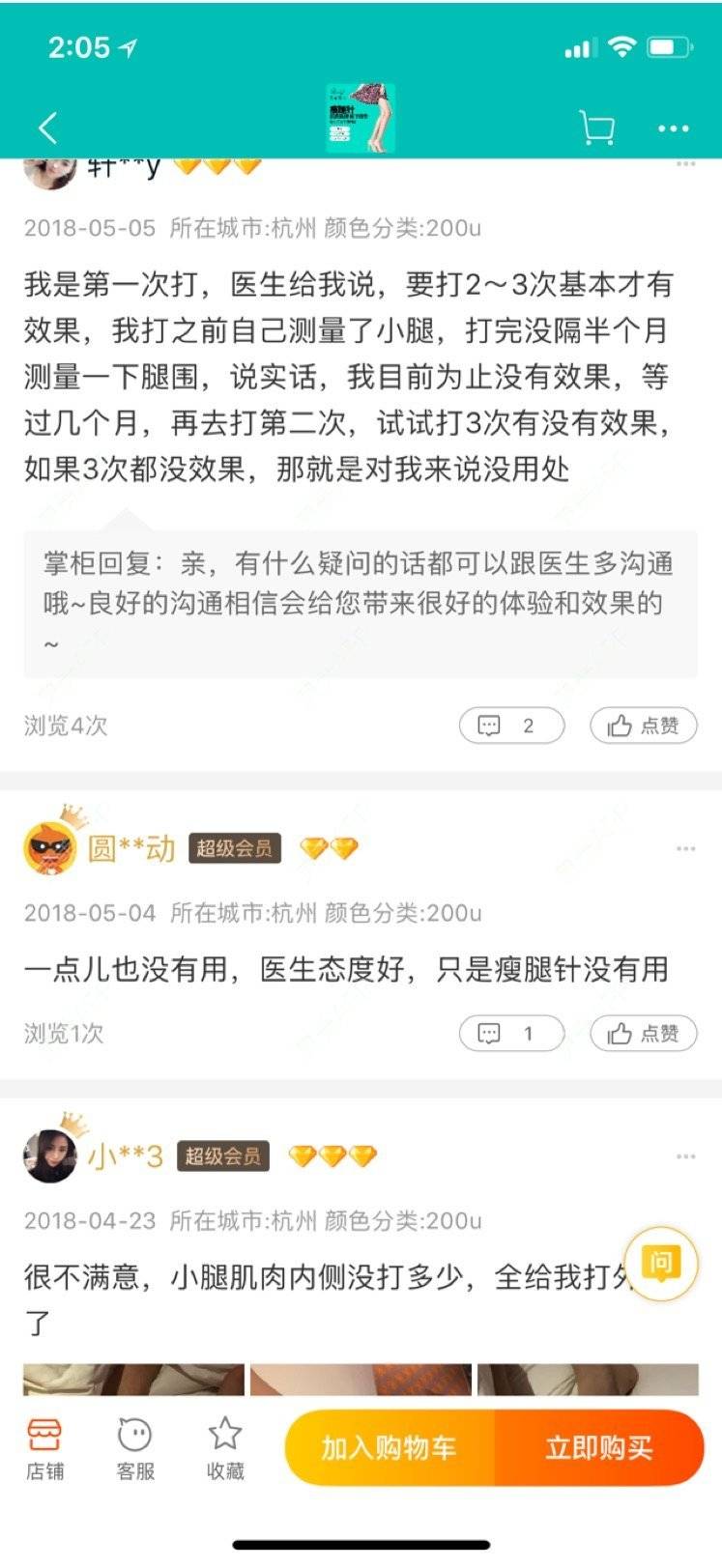
Task: View 圆**动's profile avatar
Action: [x=50, y=847]
